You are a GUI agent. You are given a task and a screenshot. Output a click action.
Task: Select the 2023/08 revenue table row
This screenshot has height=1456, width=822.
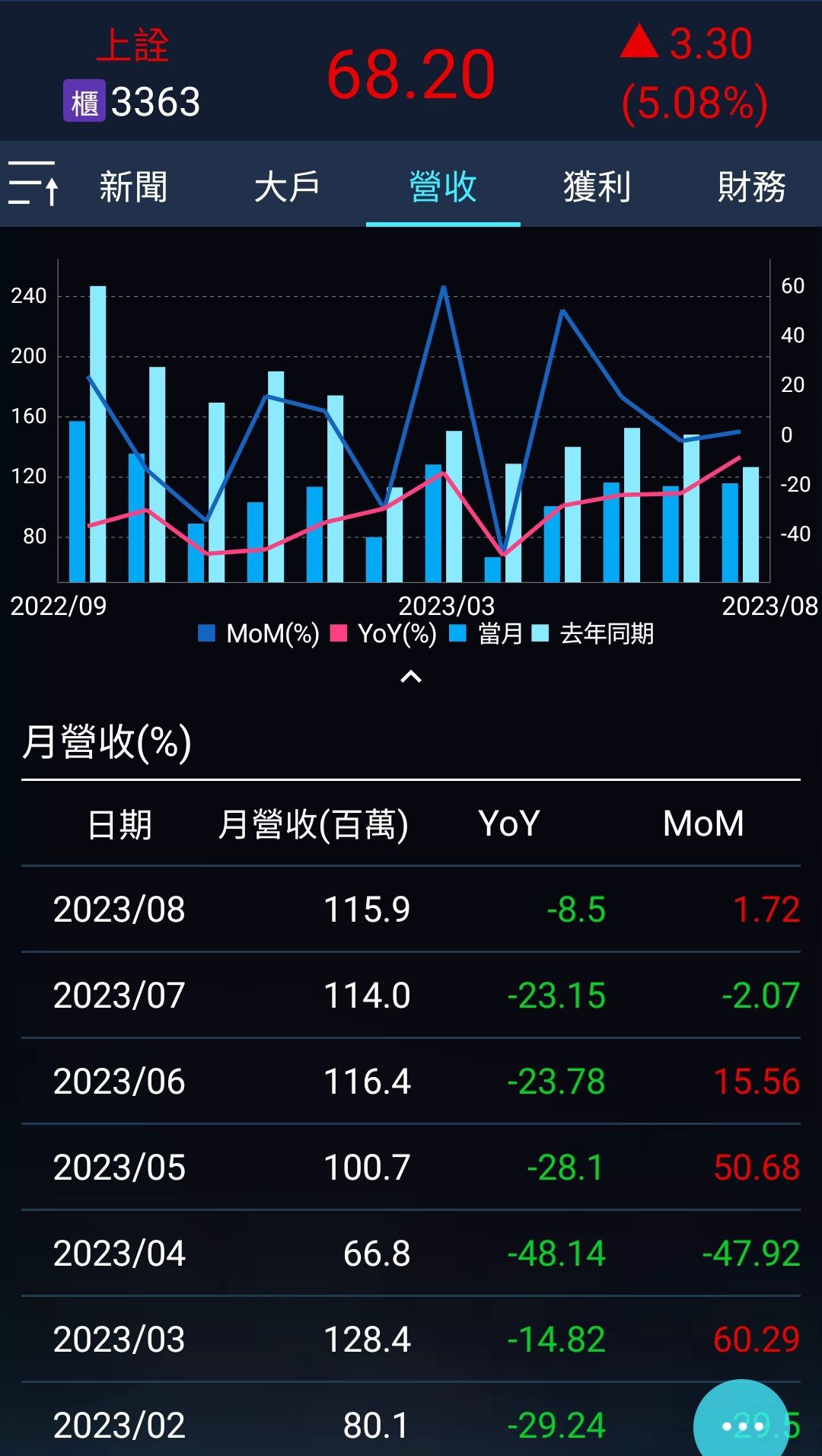[411, 909]
